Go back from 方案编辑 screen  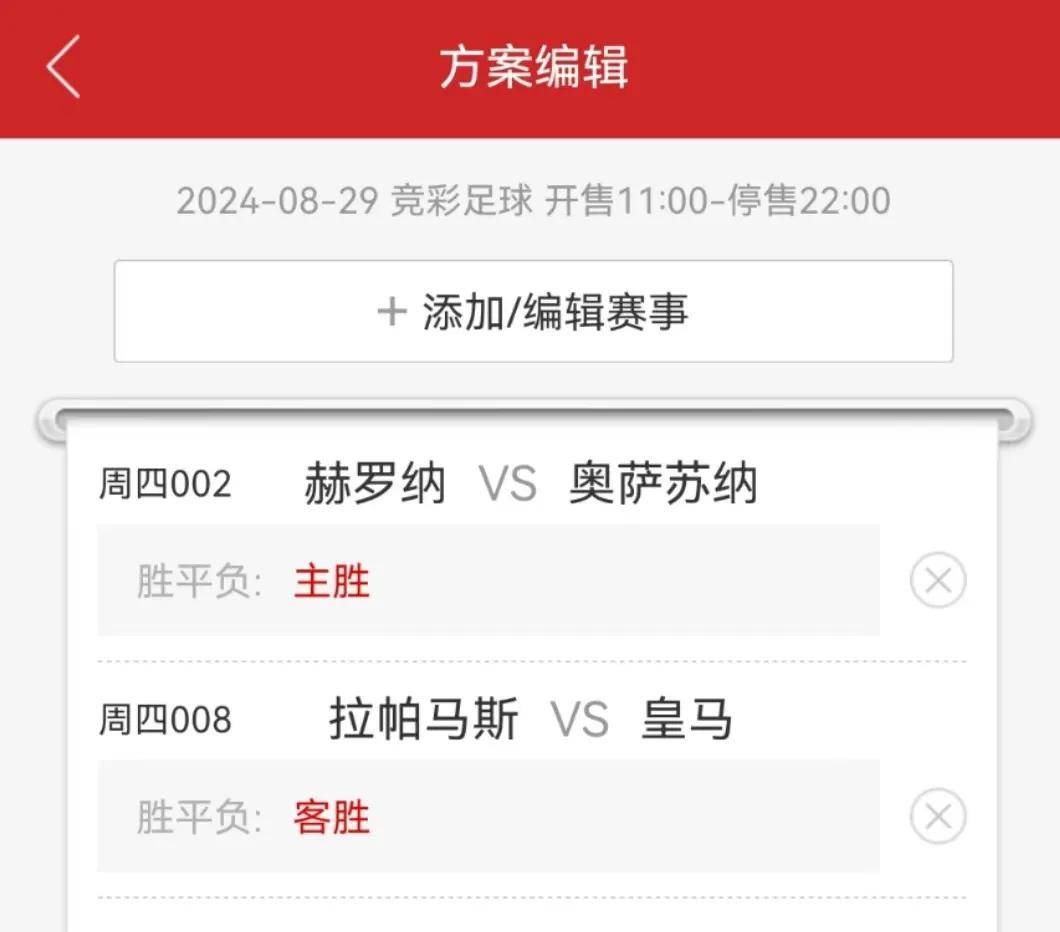point(62,69)
